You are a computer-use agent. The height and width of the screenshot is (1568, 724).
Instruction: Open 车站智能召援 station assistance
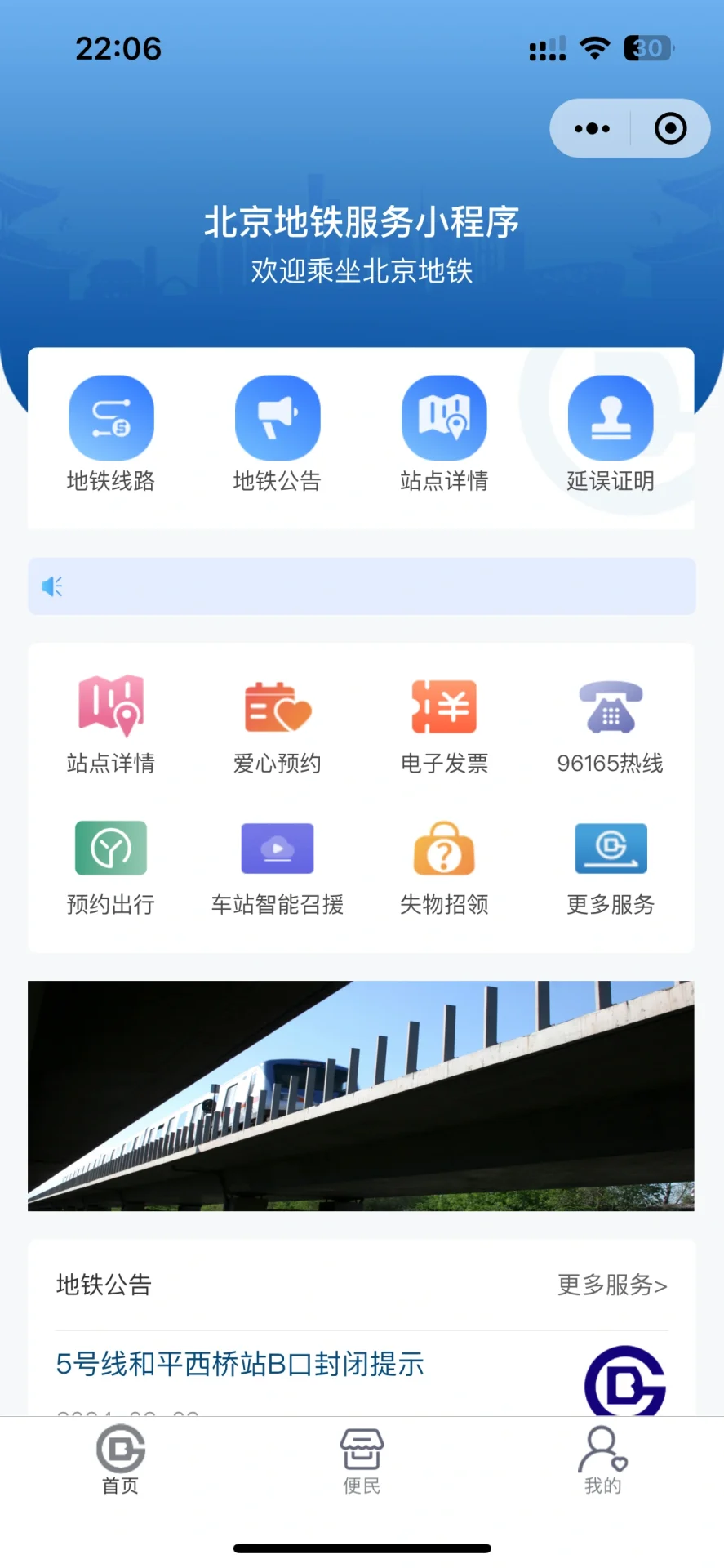(278, 866)
